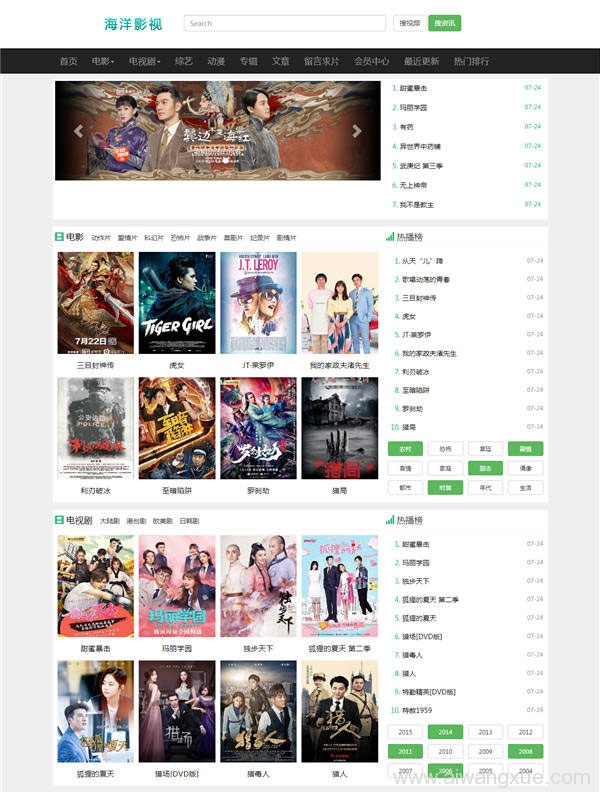Tap the 搜视频 search button

point(409,23)
